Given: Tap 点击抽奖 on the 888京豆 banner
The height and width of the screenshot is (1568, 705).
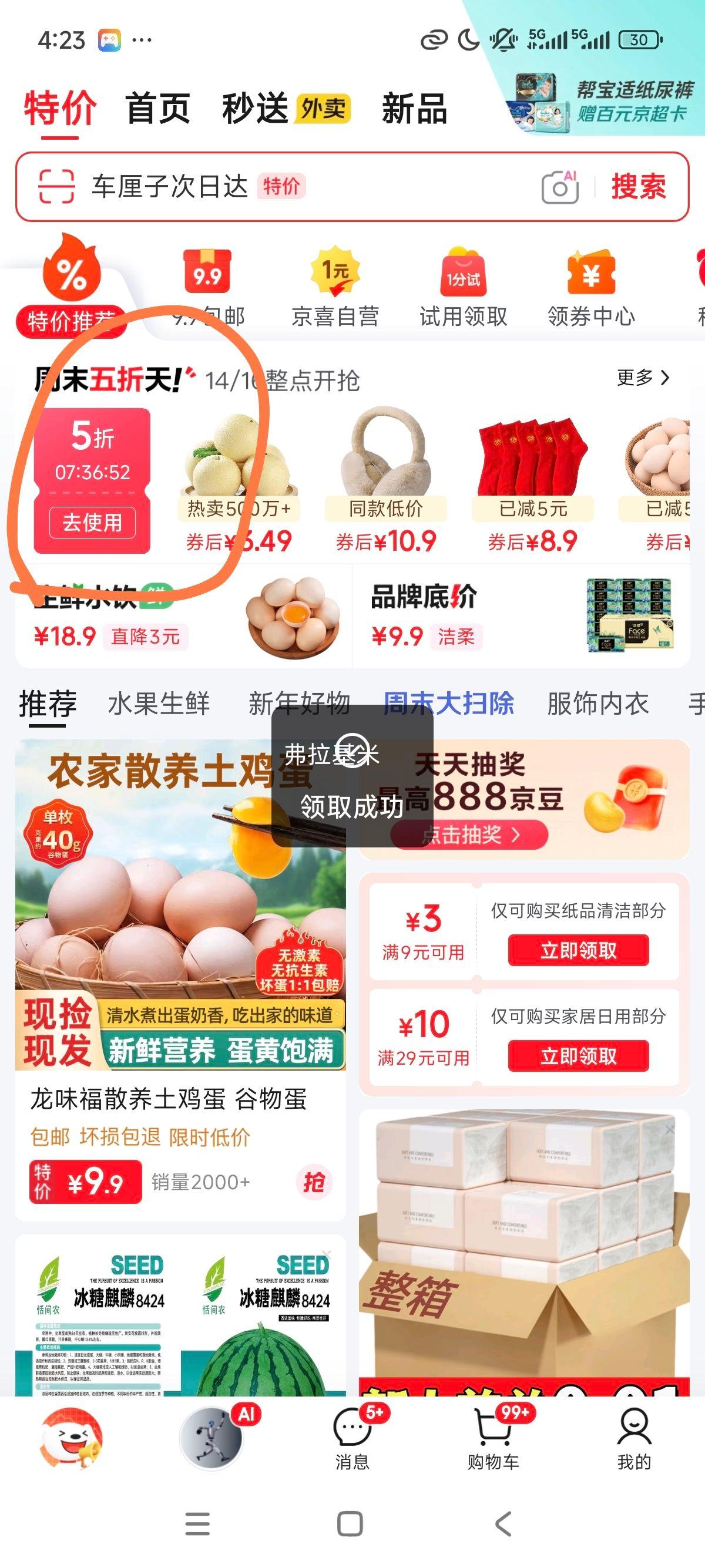Looking at the screenshot, I should (471, 836).
